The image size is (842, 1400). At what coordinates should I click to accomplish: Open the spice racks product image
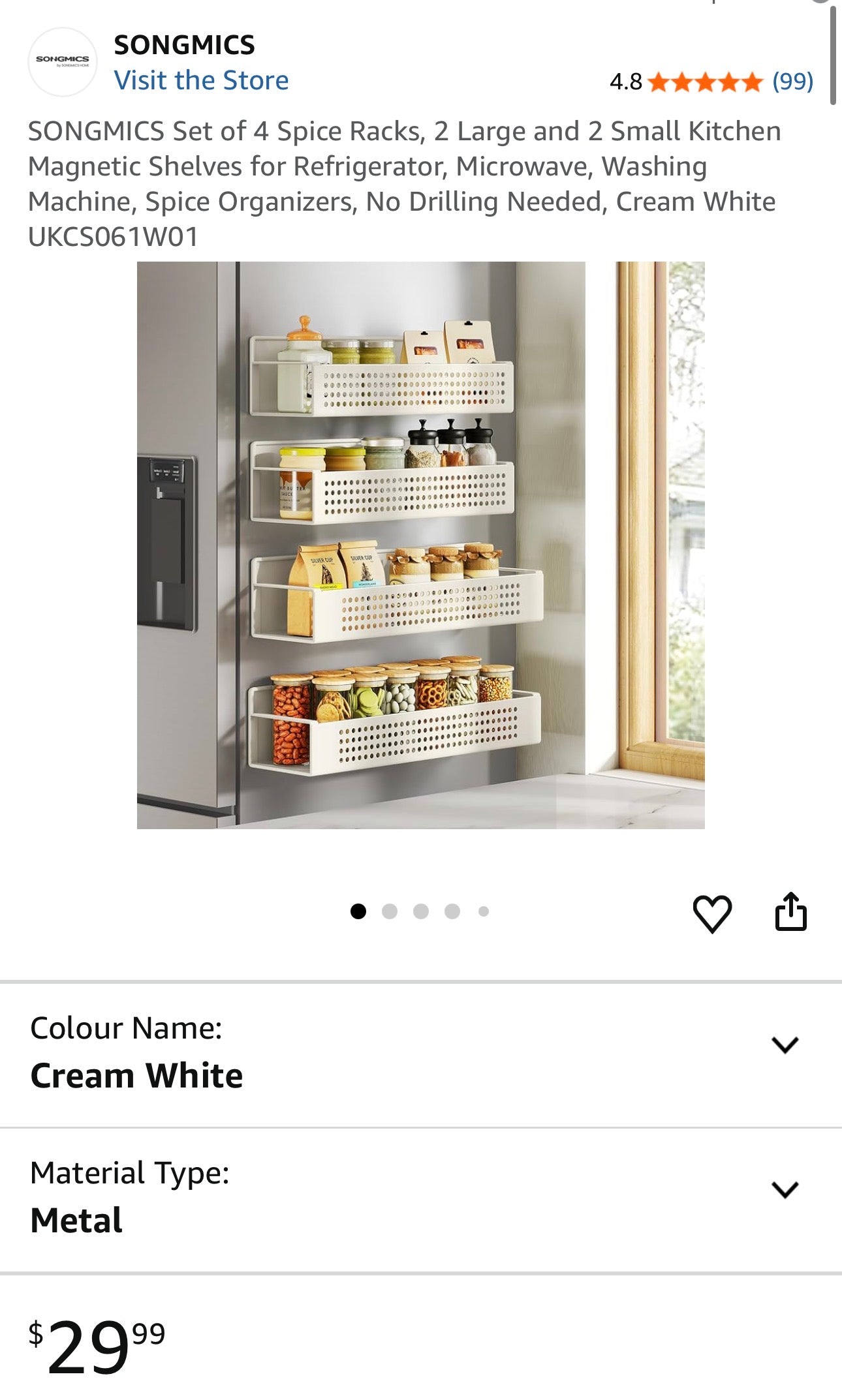pos(420,545)
